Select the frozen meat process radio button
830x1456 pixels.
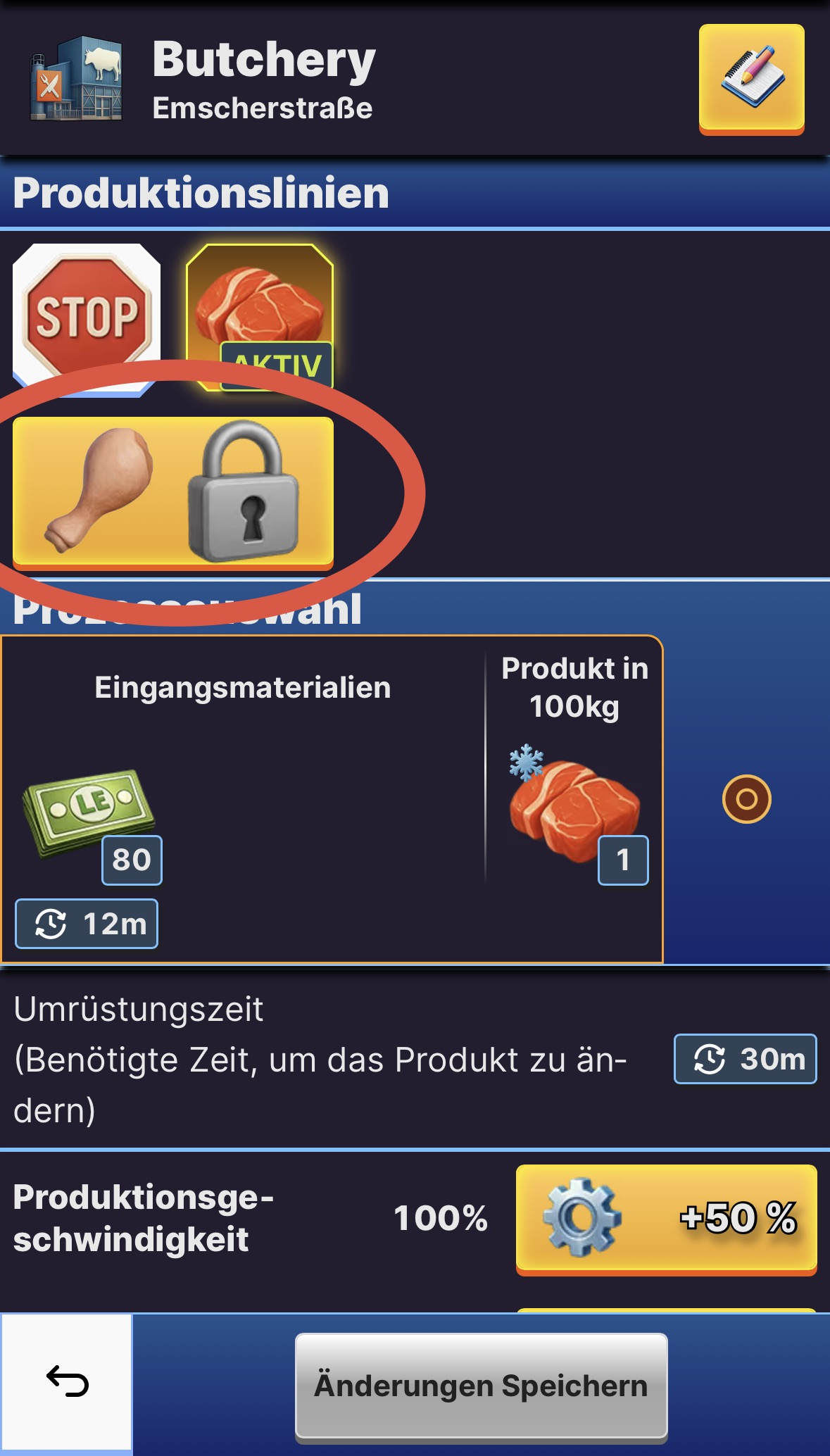746,799
